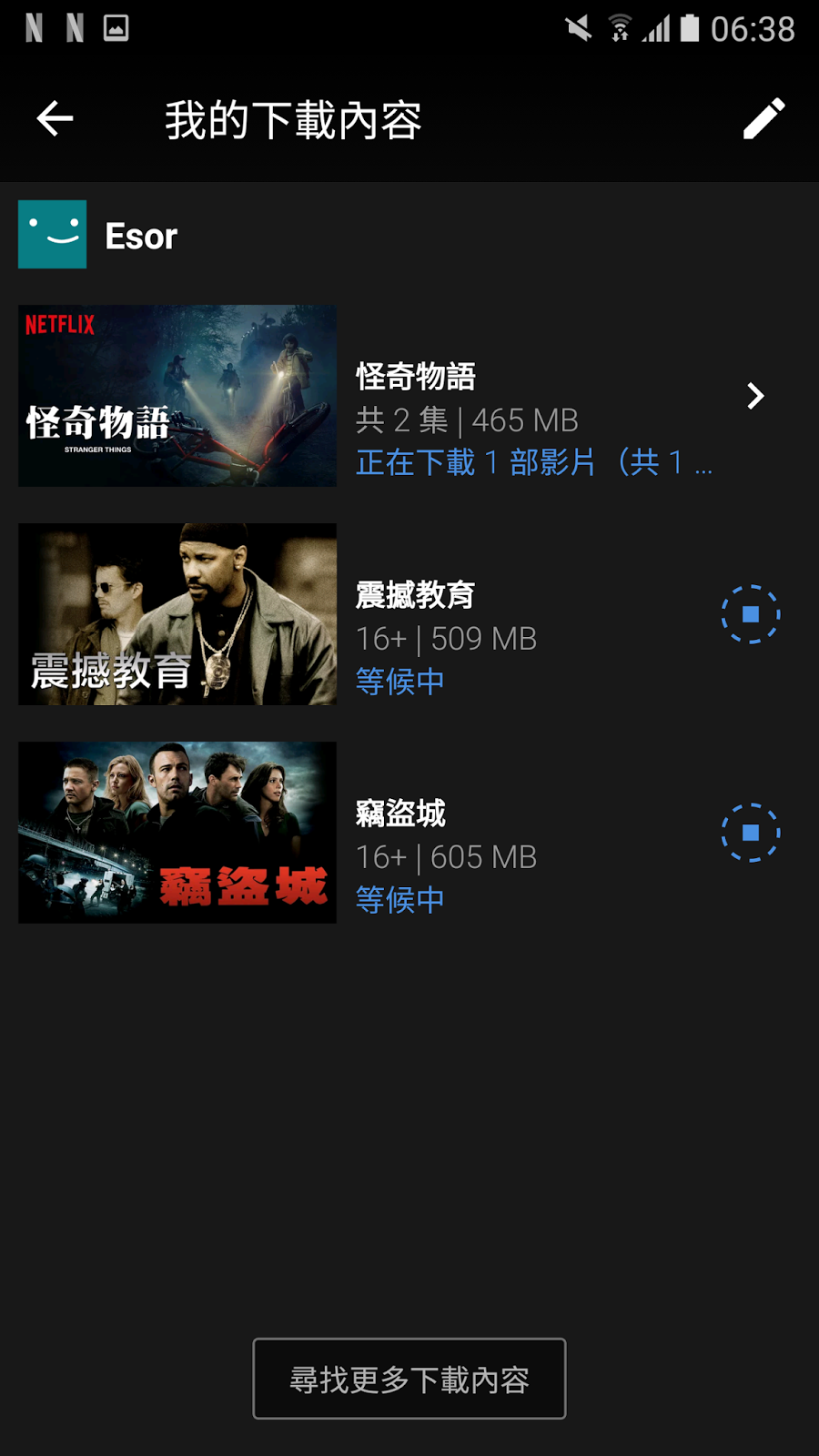This screenshot has height=1456, width=819.
Task: Tap 尋找更多下載內容 button
Action: (x=409, y=1379)
